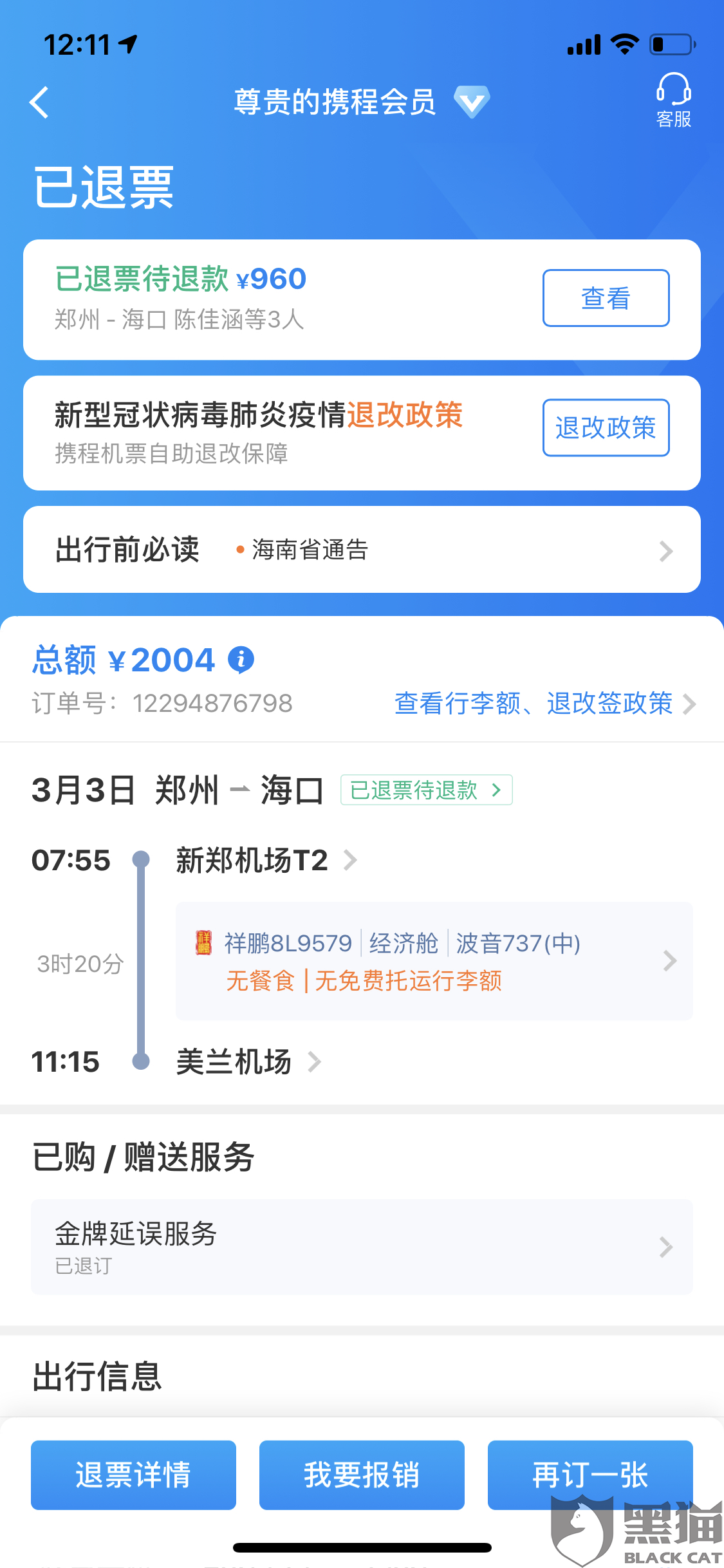Tap the 已退票待退款 status chip
724x1568 pixels.
click(427, 790)
